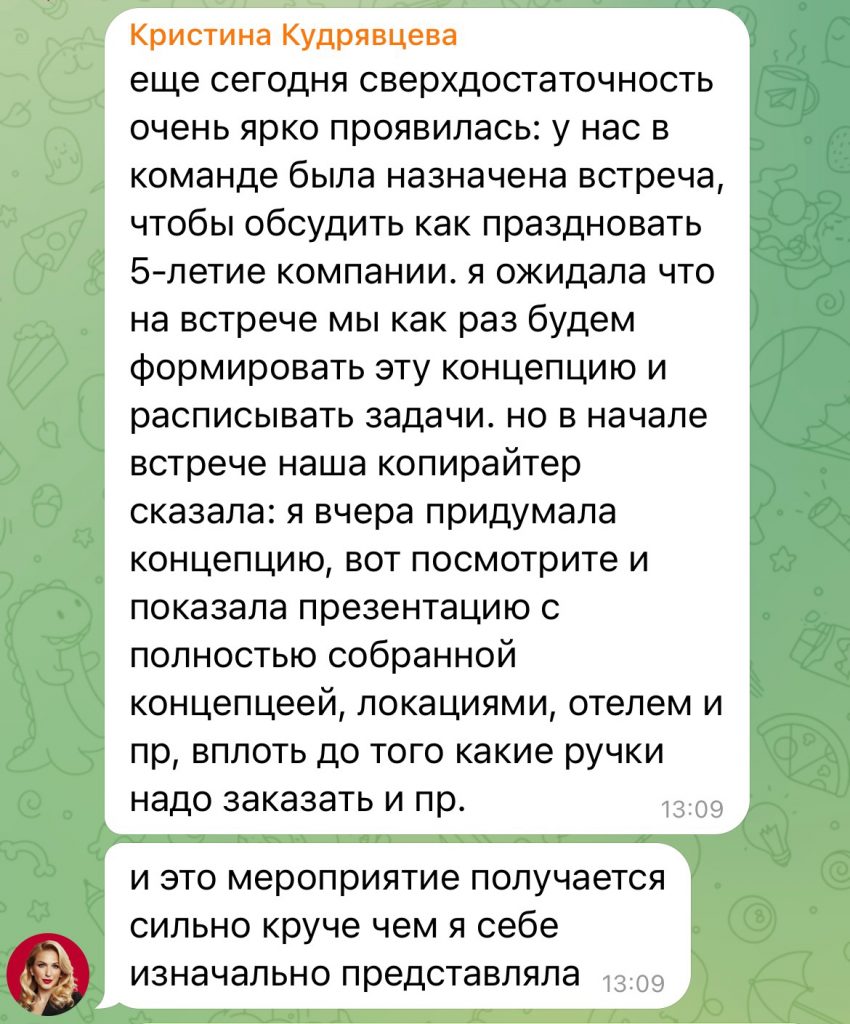850x1024 pixels.
Task: Tap the sender's avatar photo
Action: pos(48,973)
